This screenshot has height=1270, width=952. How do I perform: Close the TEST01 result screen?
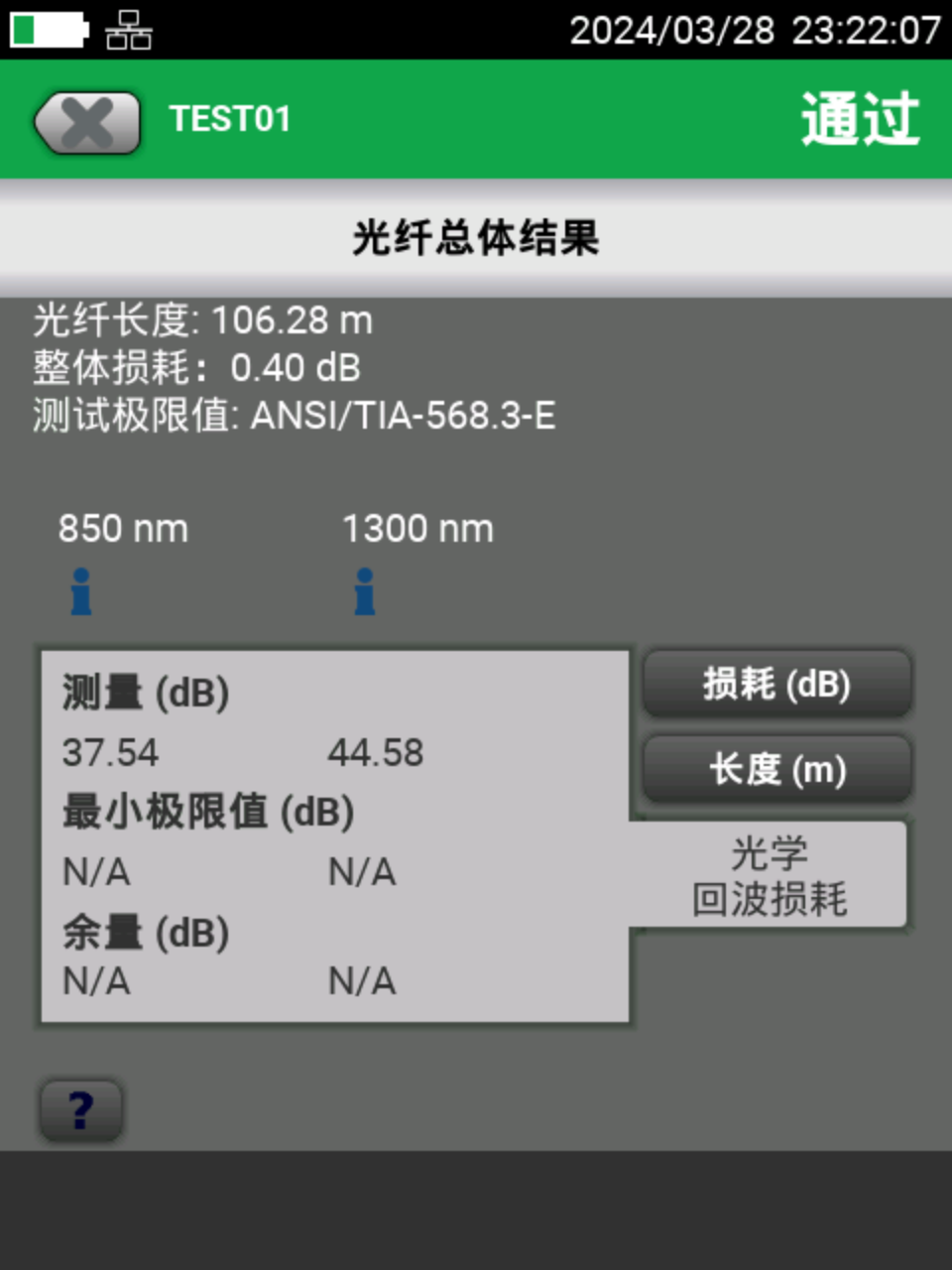pyautogui.click(x=87, y=123)
